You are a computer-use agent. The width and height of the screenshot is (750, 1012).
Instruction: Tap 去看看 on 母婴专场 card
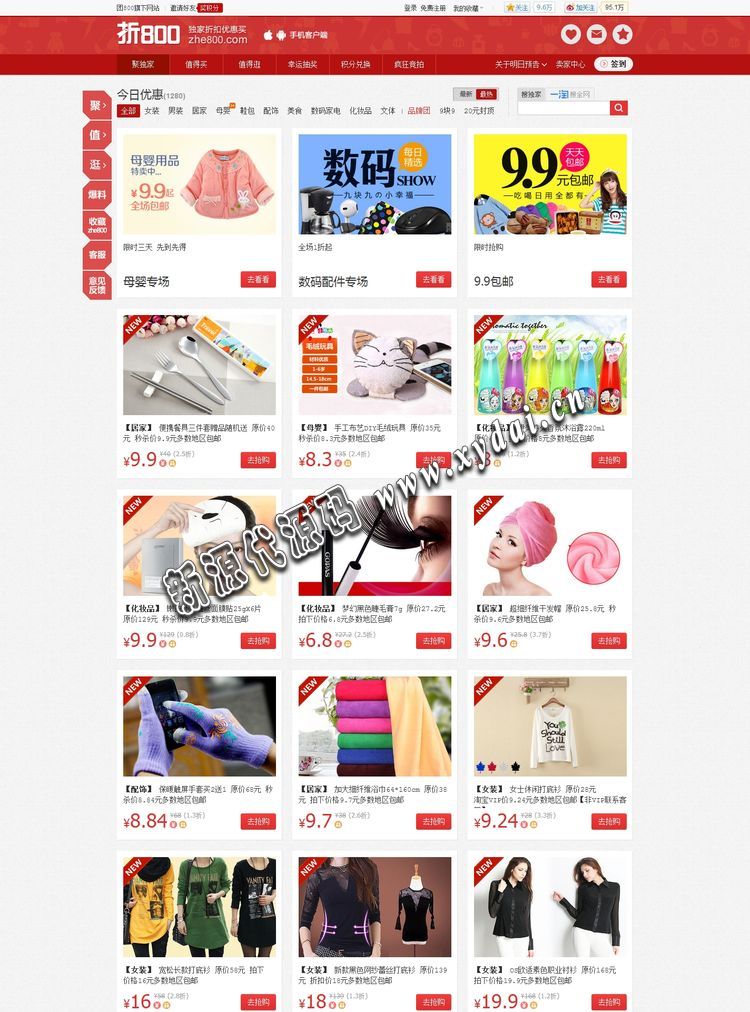click(258, 280)
